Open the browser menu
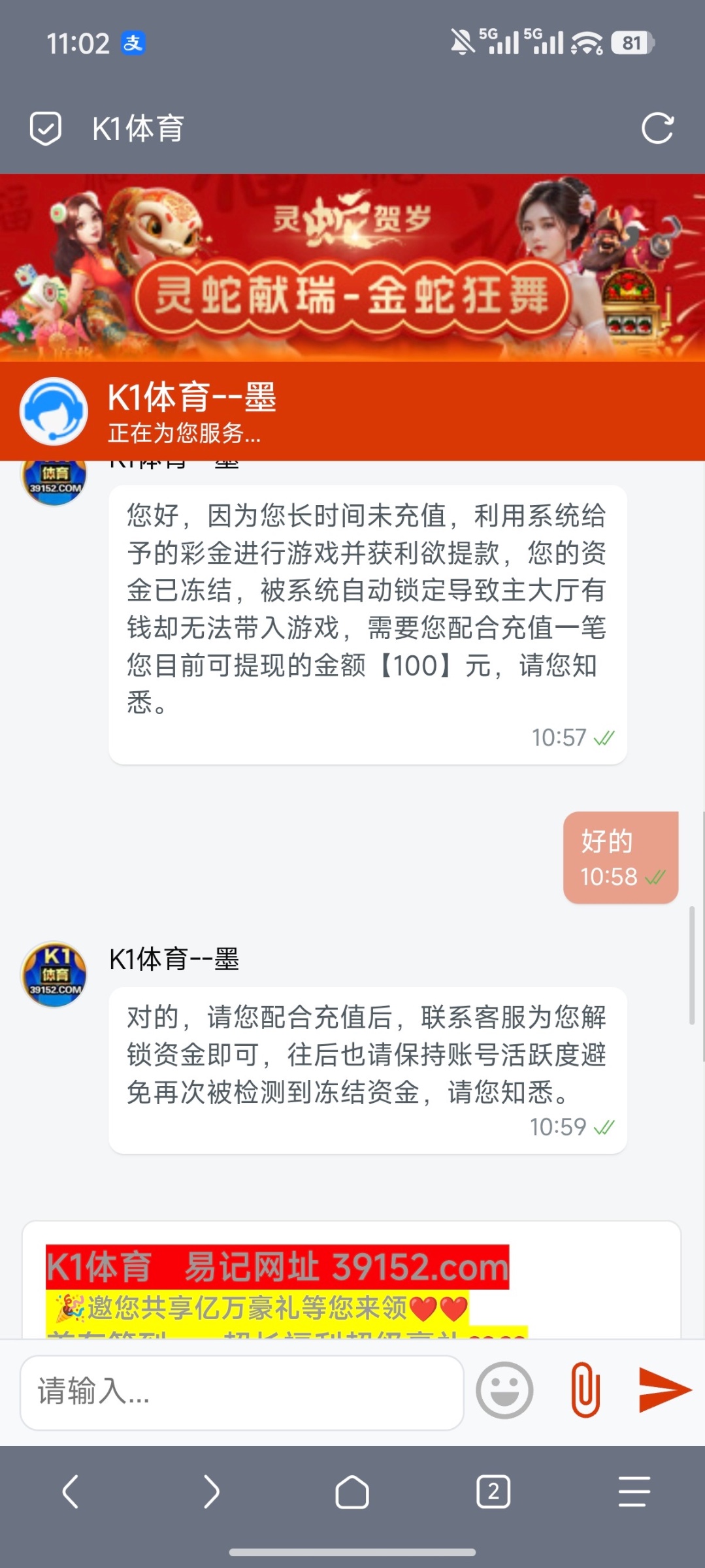This screenshot has width=705, height=1568. [x=634, y=1492]
